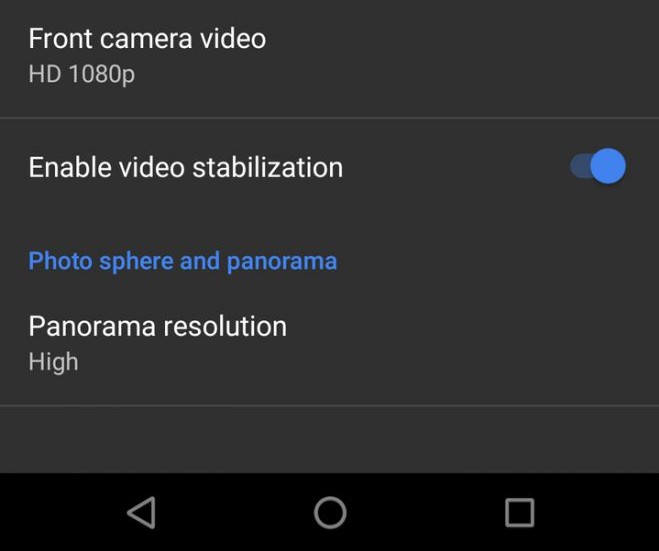This screenshot has width=659, height=551.
Task: Open Panorama resolution setting
Action: tap(158, 342)
